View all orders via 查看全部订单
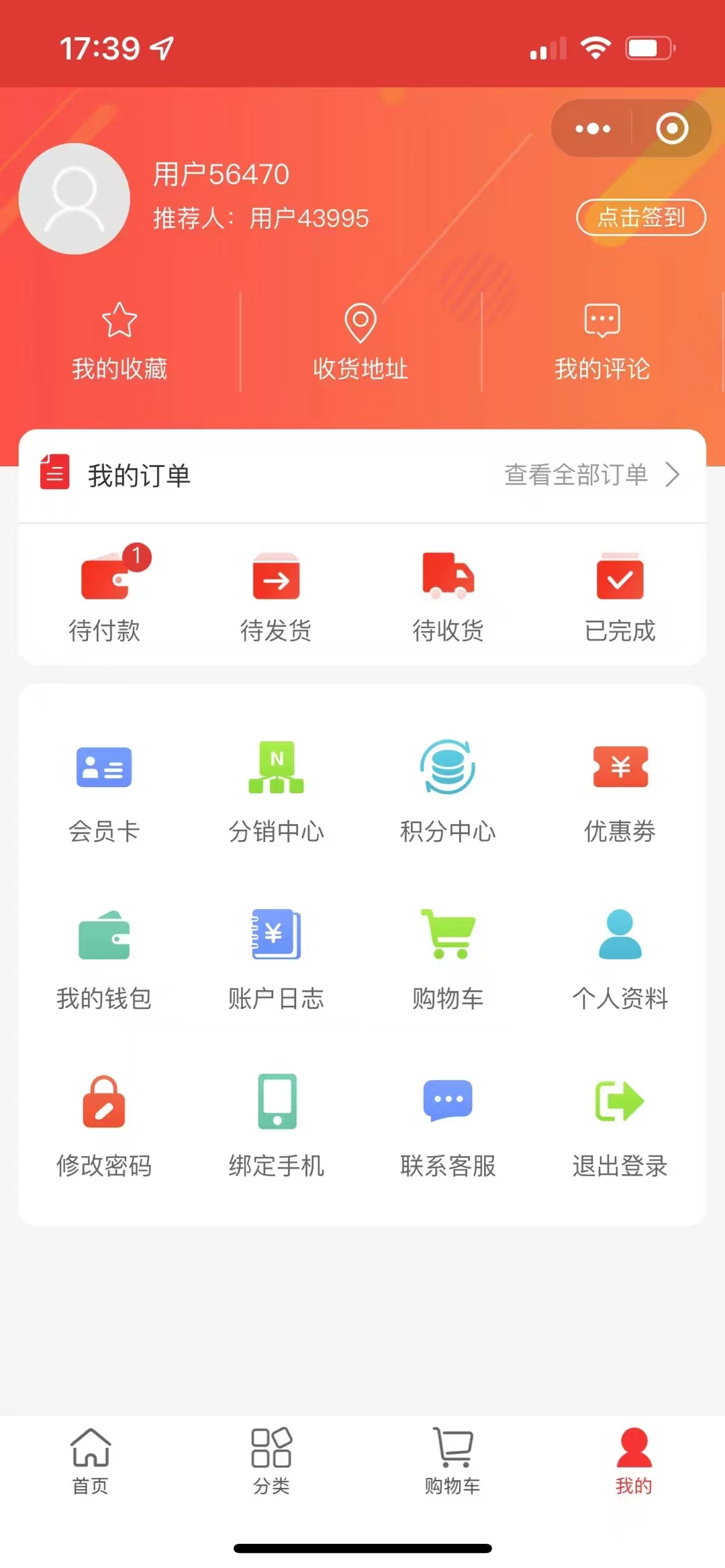Screen dimensions: 725x1568 (591, 475)
